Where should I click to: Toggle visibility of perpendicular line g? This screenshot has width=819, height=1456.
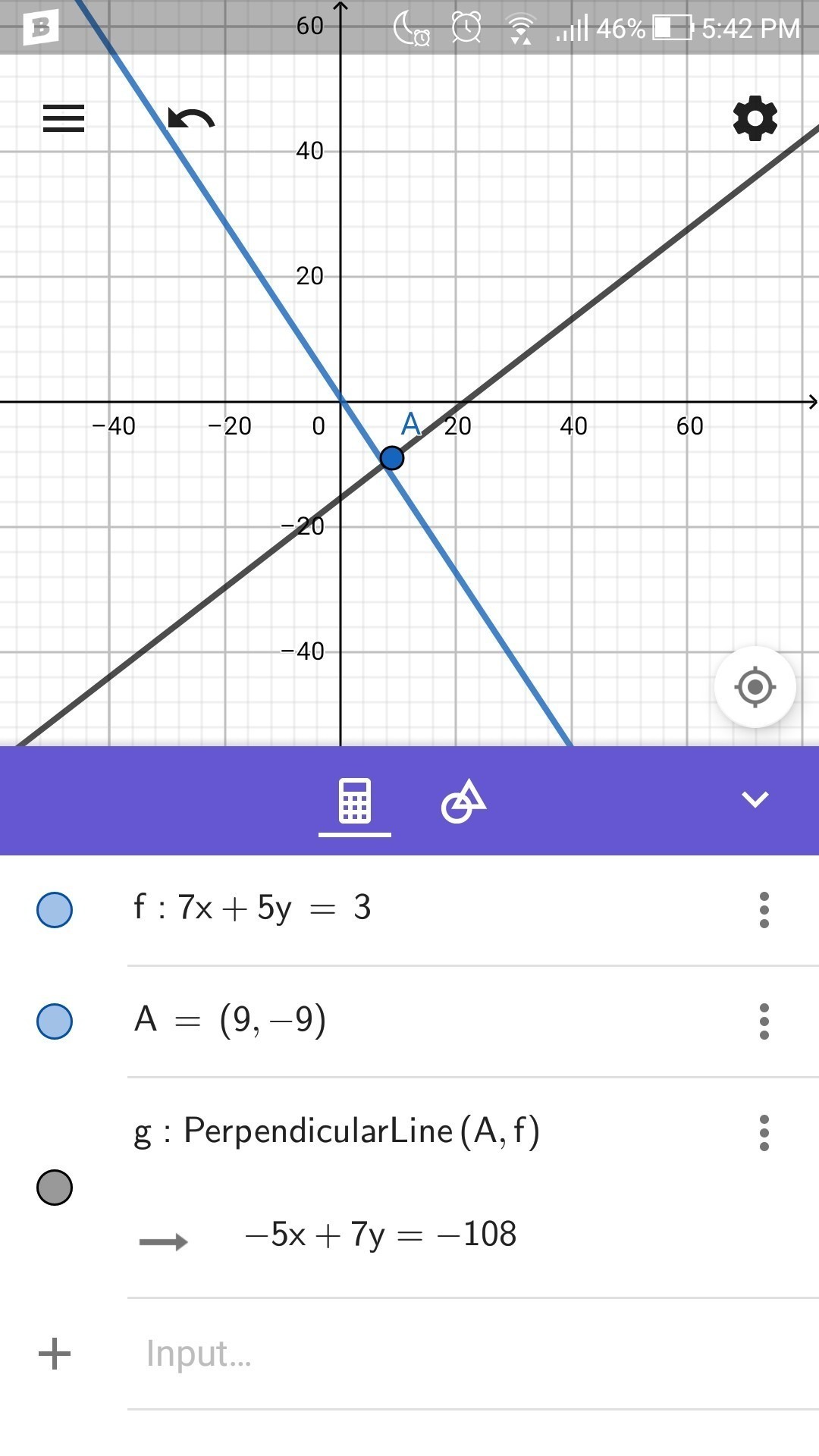[55, 1187]
